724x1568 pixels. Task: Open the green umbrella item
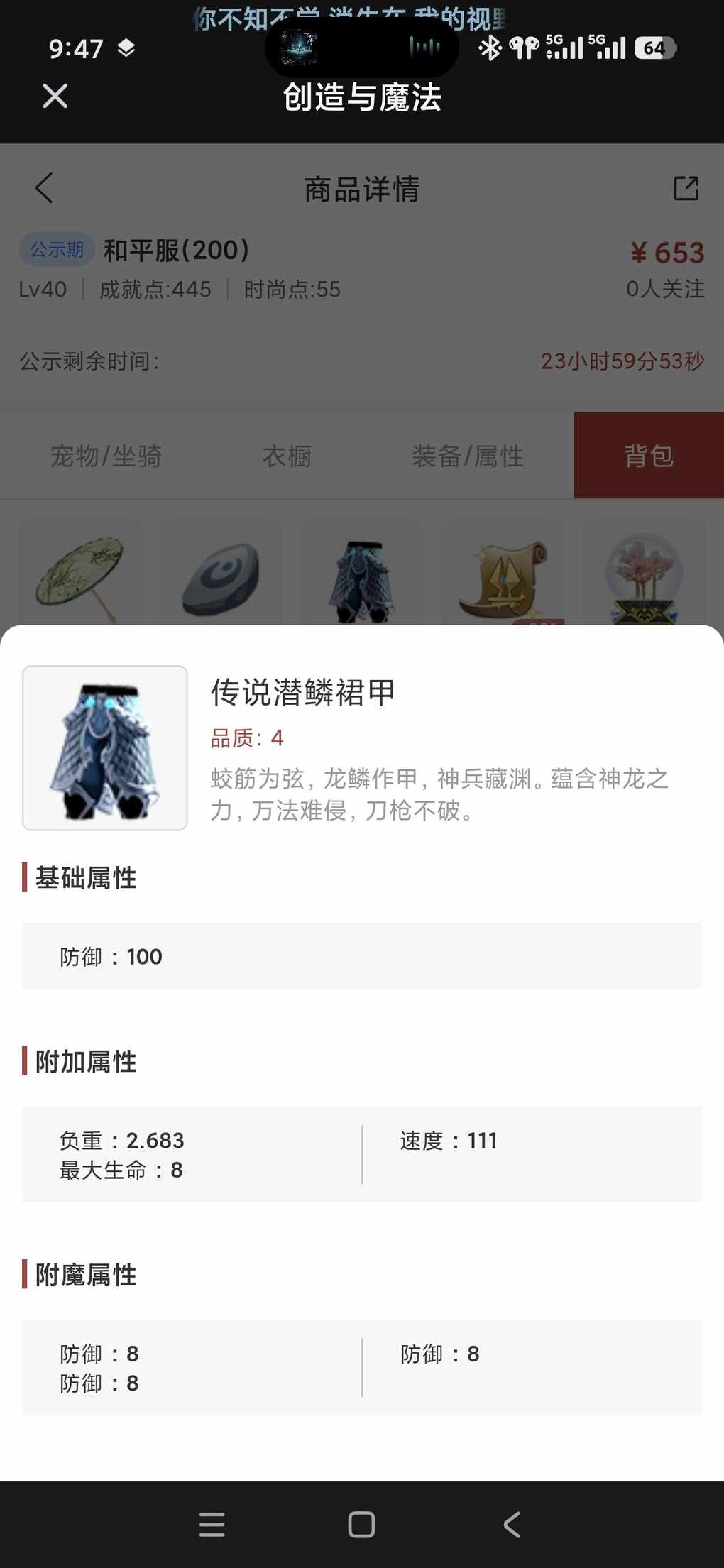[79, 576]
